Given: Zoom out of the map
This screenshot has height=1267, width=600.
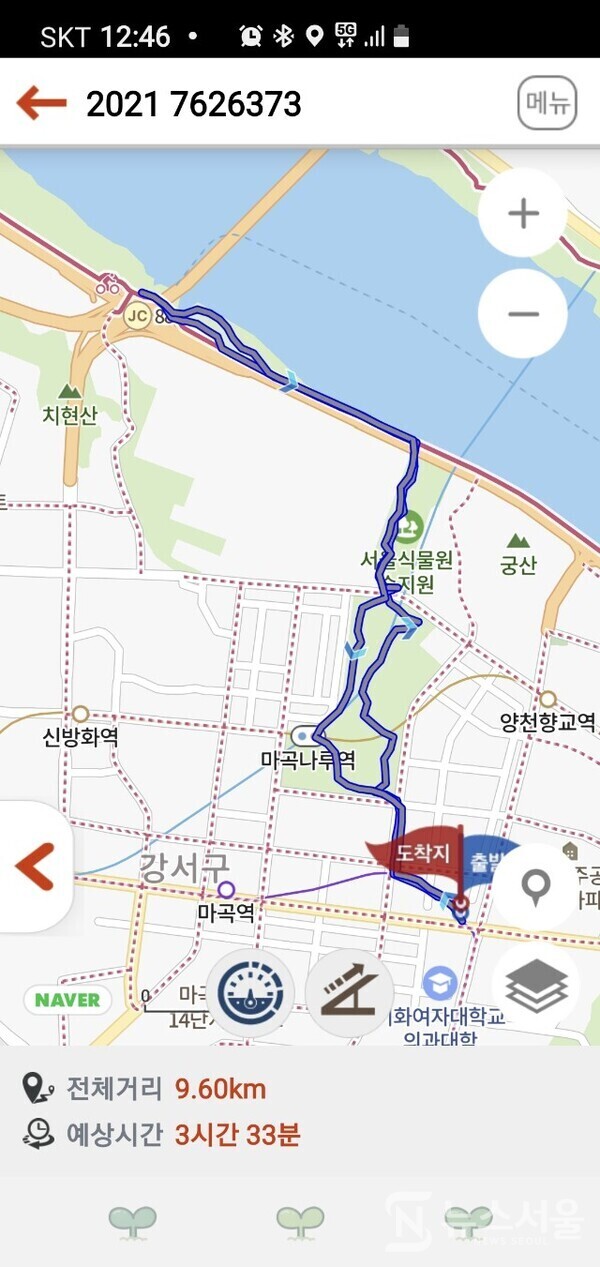Looking at the screenshot, I should pos(523,314).
